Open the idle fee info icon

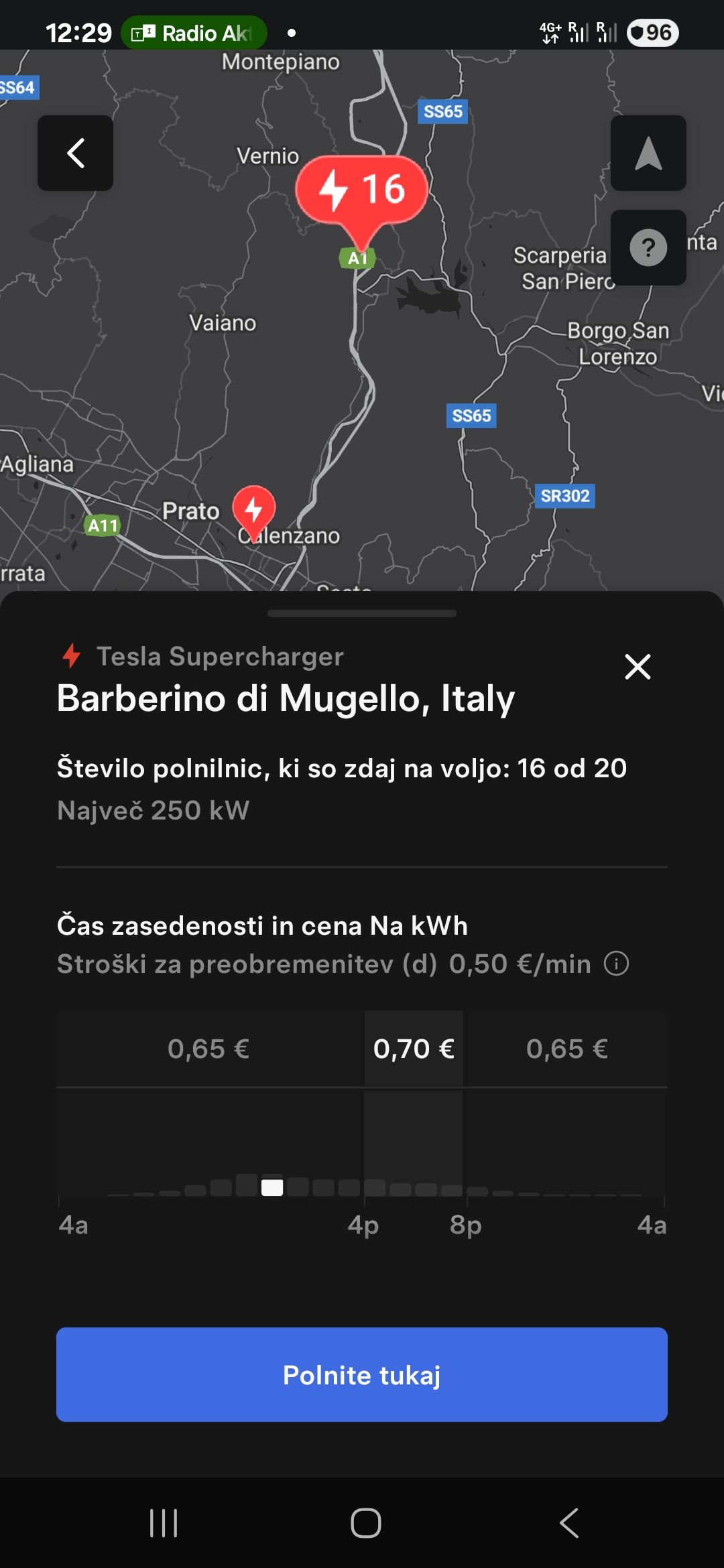point(616,964)
